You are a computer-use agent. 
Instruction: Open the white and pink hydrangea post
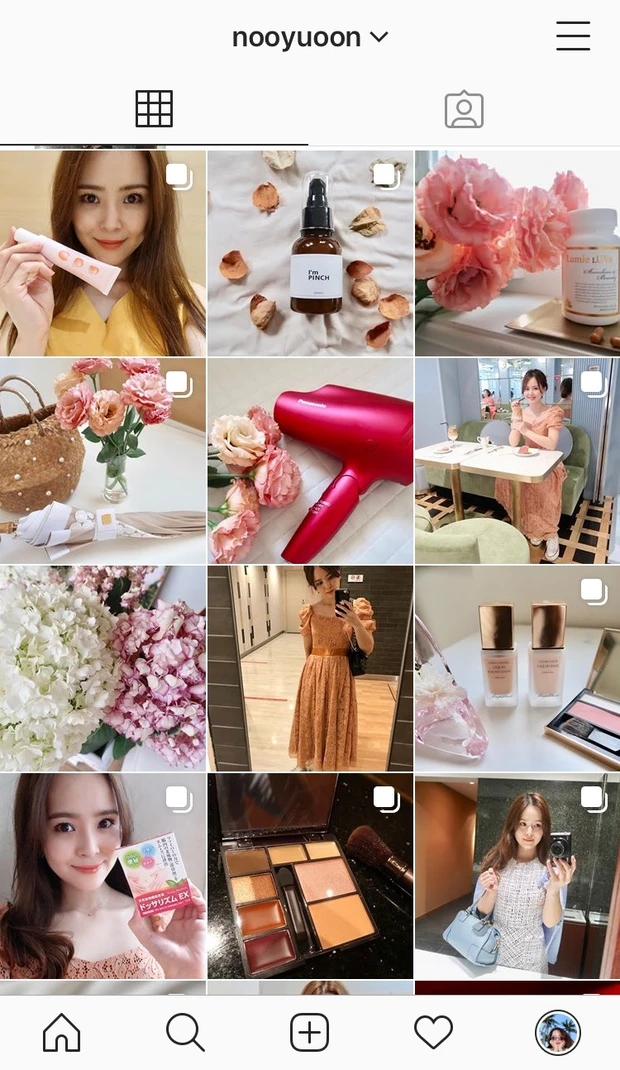(102, 668)
